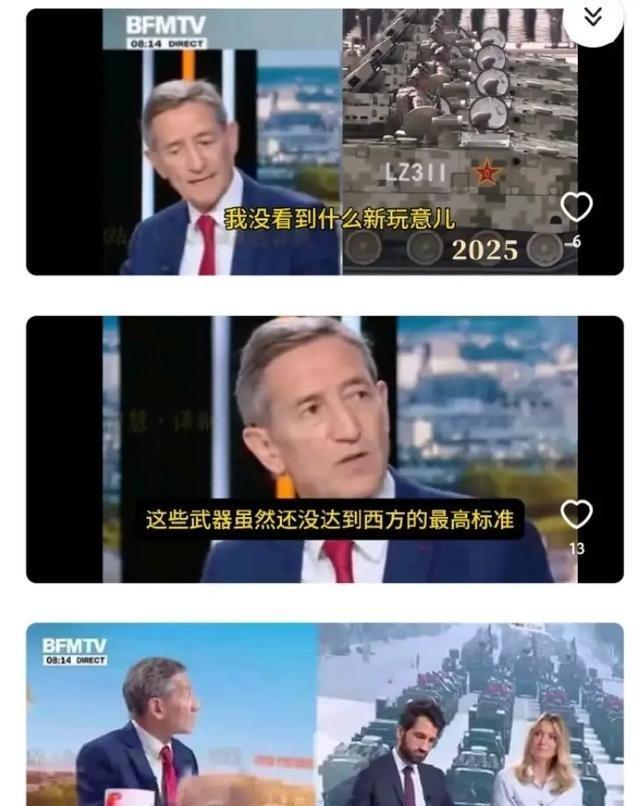Open the image with the 2025 tank parade

325,142
